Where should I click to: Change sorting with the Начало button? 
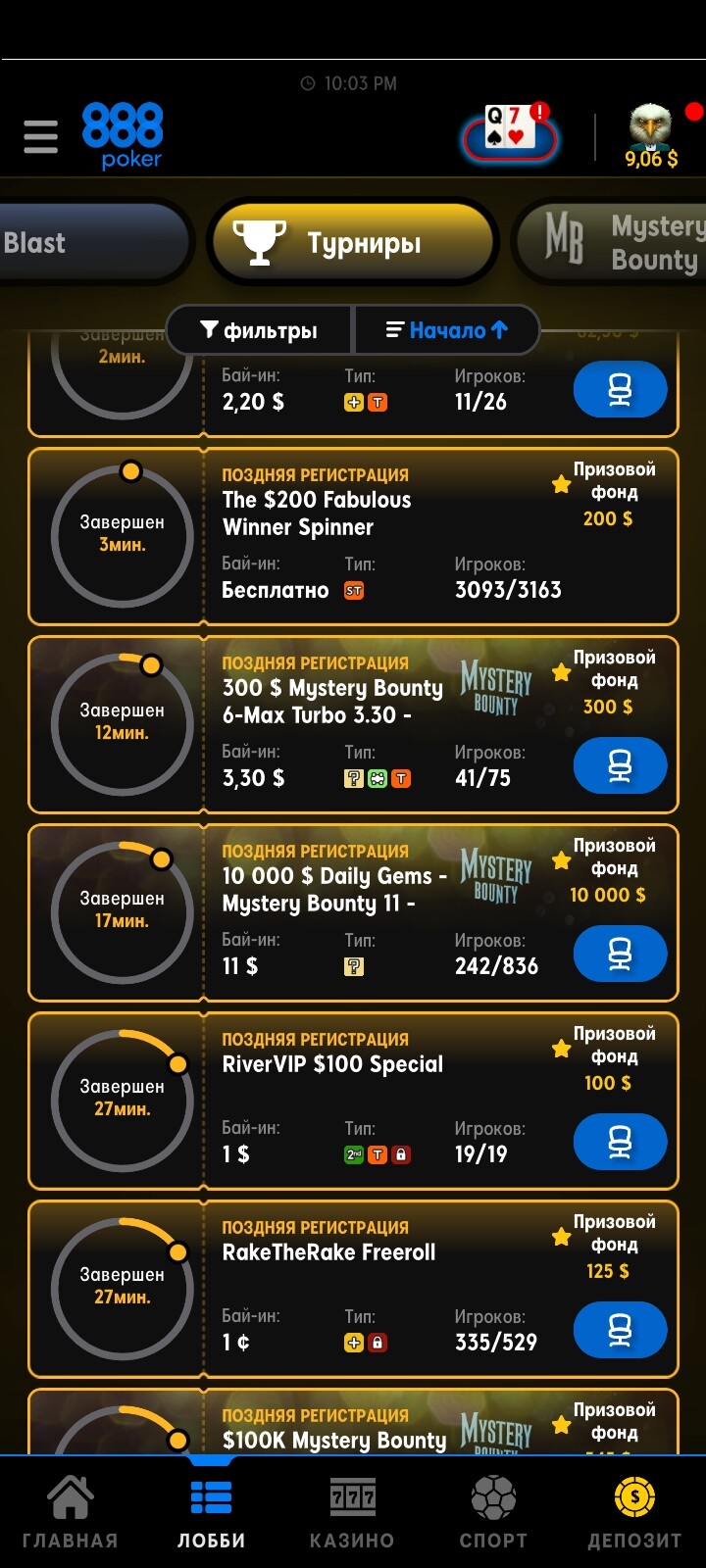point(447,330)
